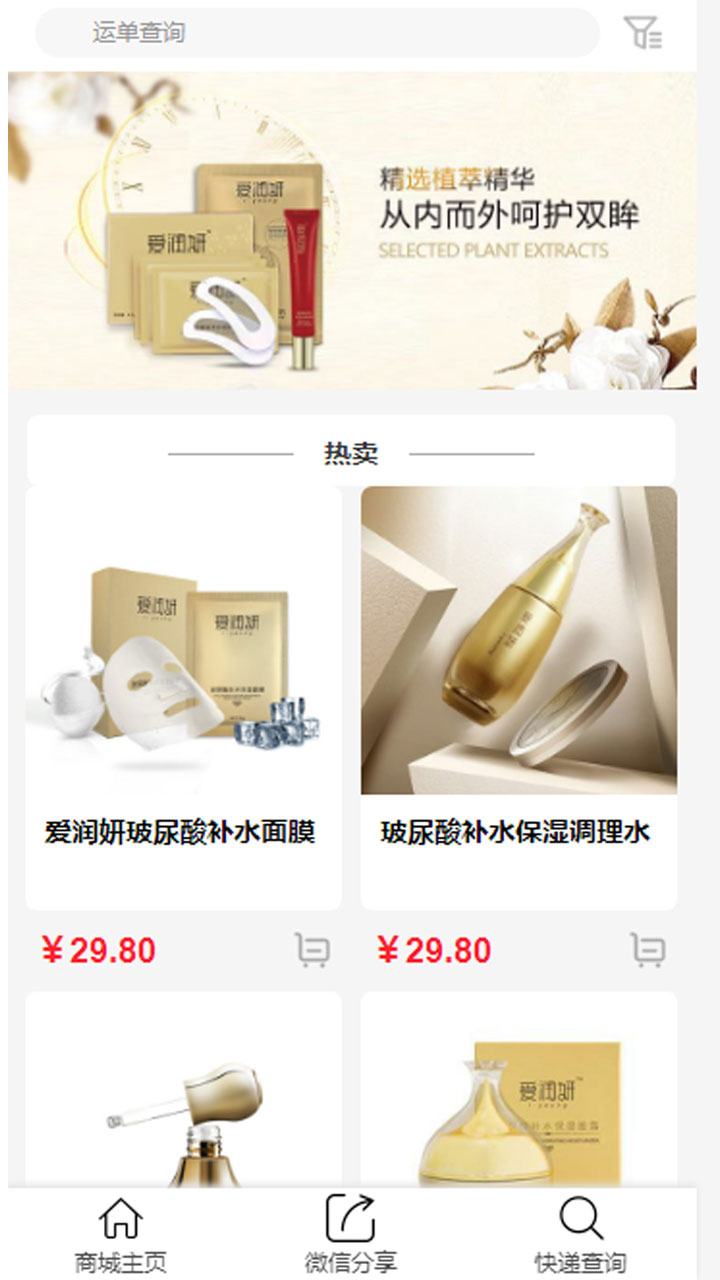
Task: Tap the 运单查询 search field
Action: (316, 33)
